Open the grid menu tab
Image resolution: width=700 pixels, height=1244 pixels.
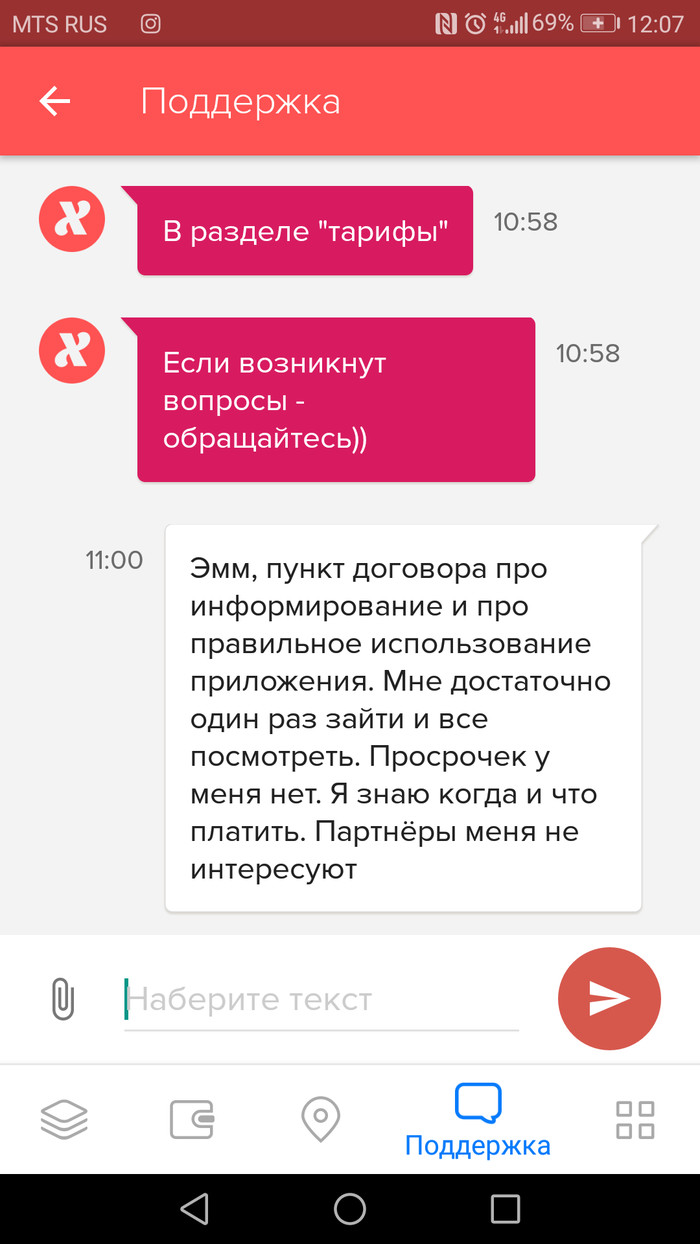[635, 1119]
